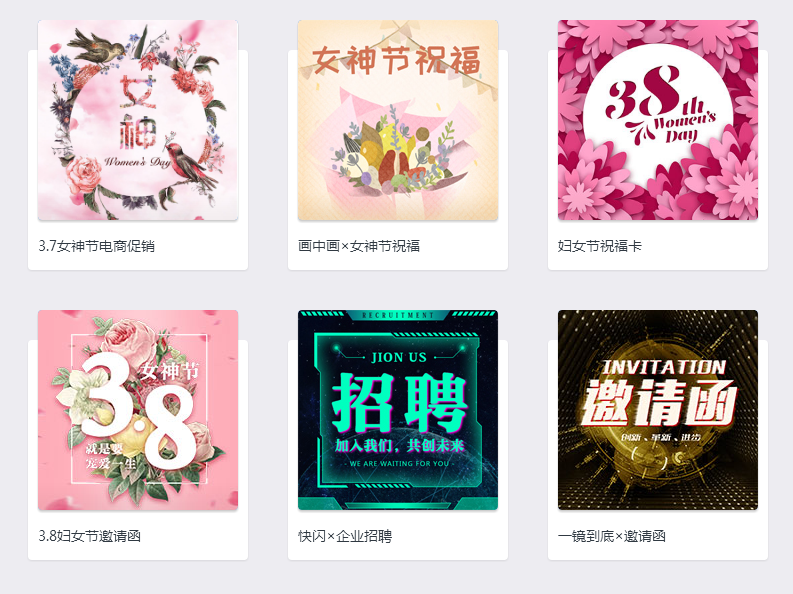
Task: Open the 快闪×企业招聘 template card
Action: coord(398,410)
